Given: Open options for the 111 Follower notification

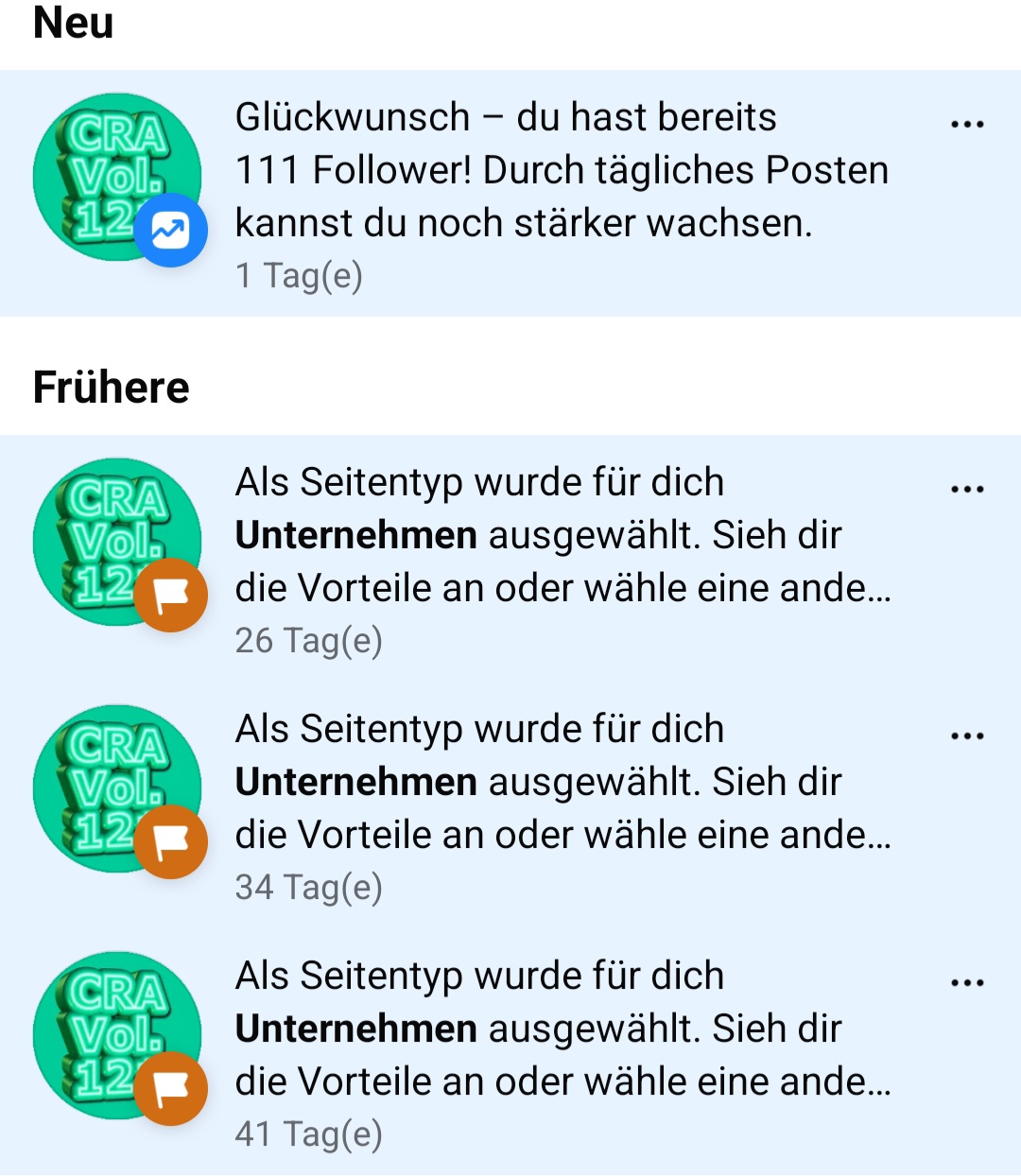Looking at the screenshot, I should coord(967,124).
